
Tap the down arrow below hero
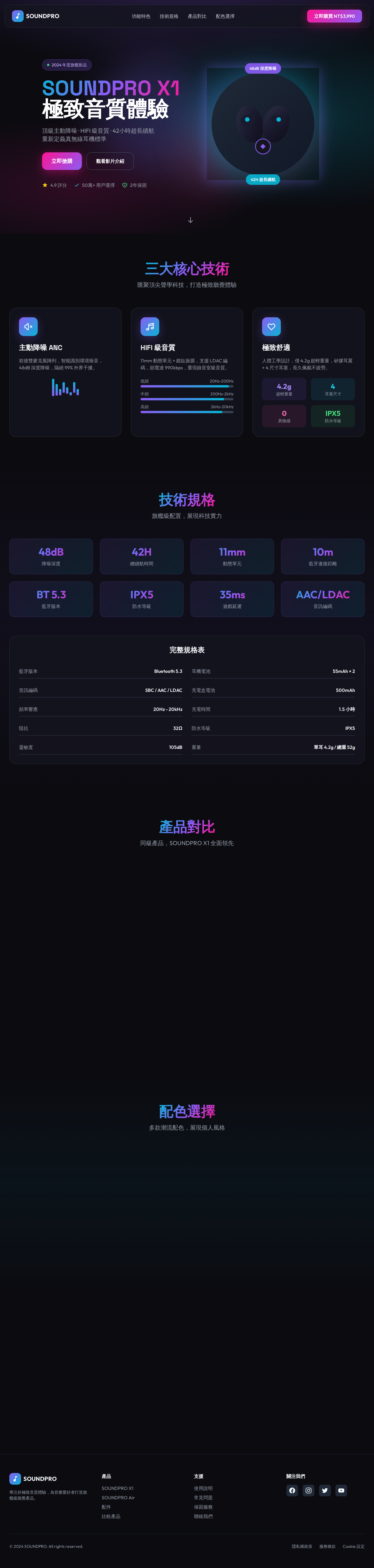(x=190, y=220)
